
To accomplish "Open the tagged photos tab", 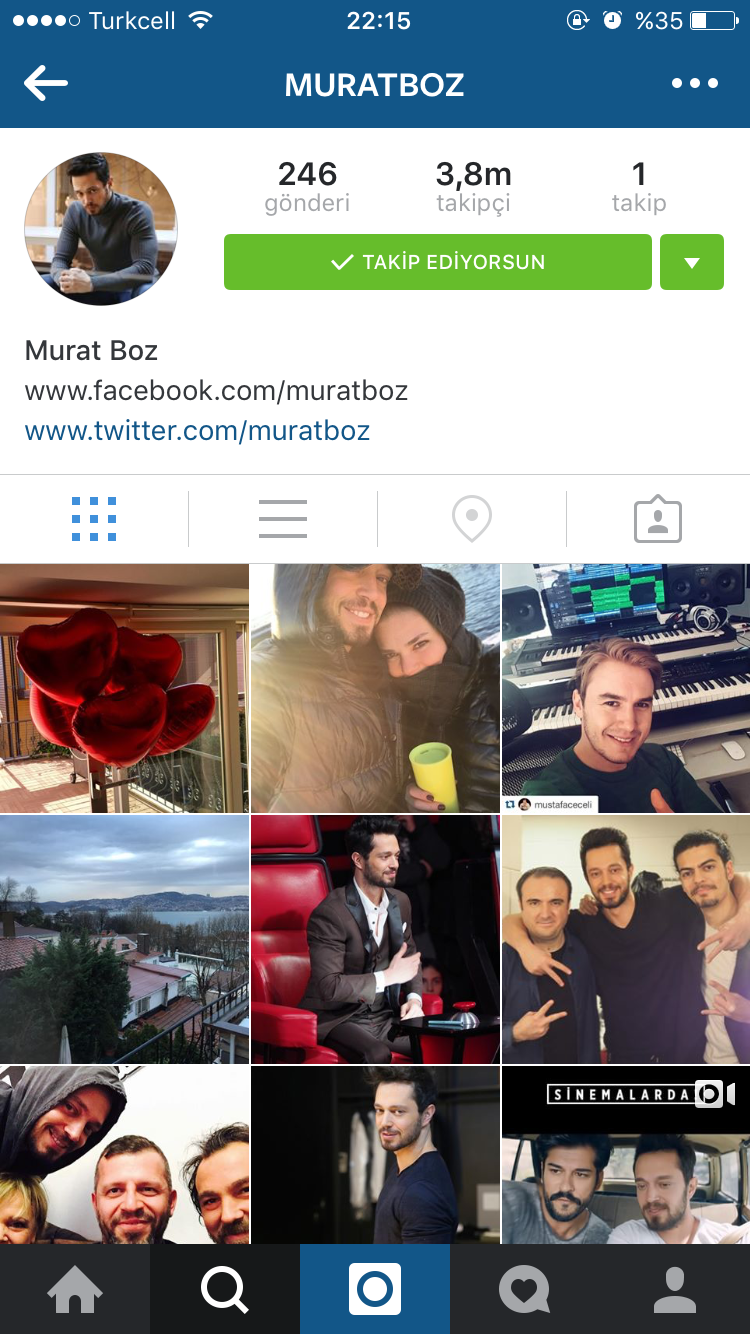I will (657, 519).
